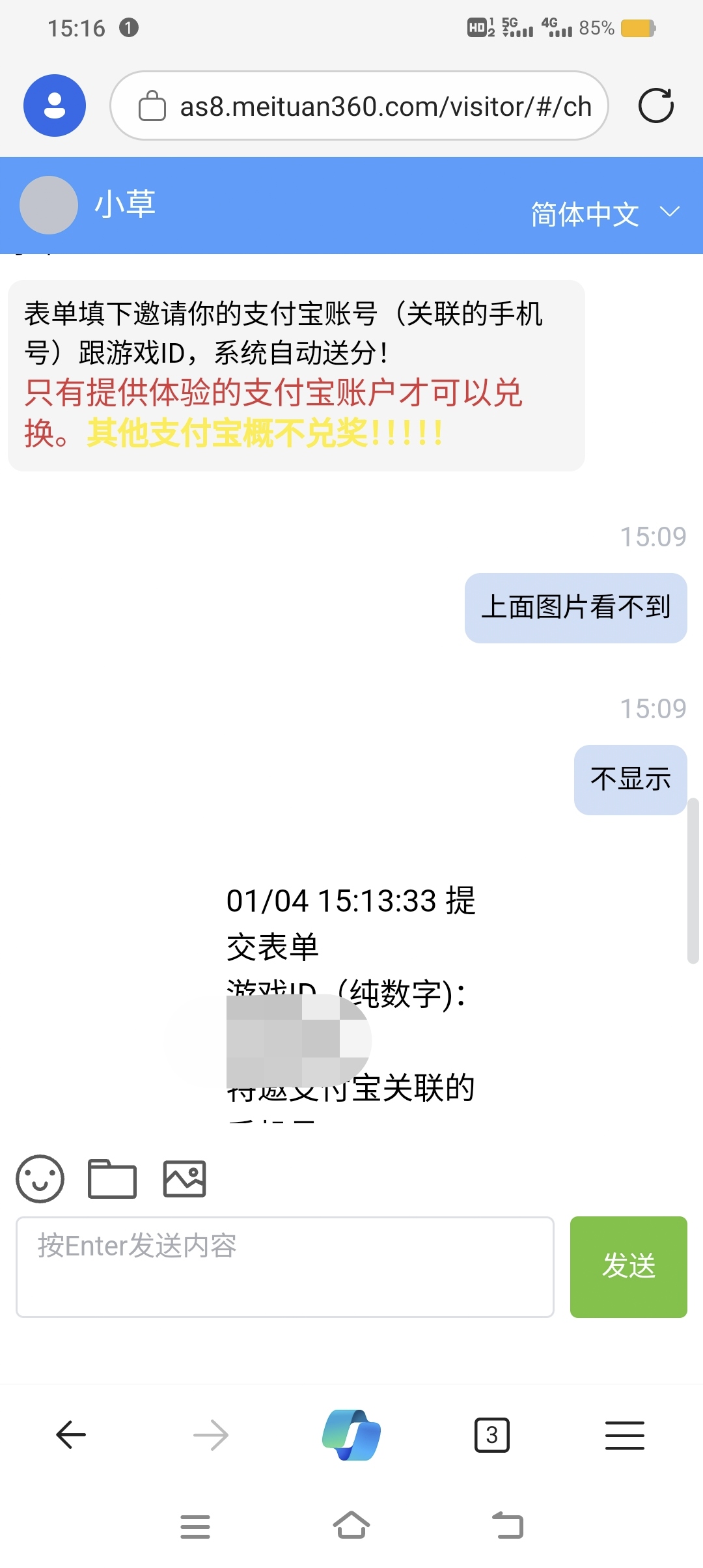Open the browser hamburger menu

tap(624, 1435)
